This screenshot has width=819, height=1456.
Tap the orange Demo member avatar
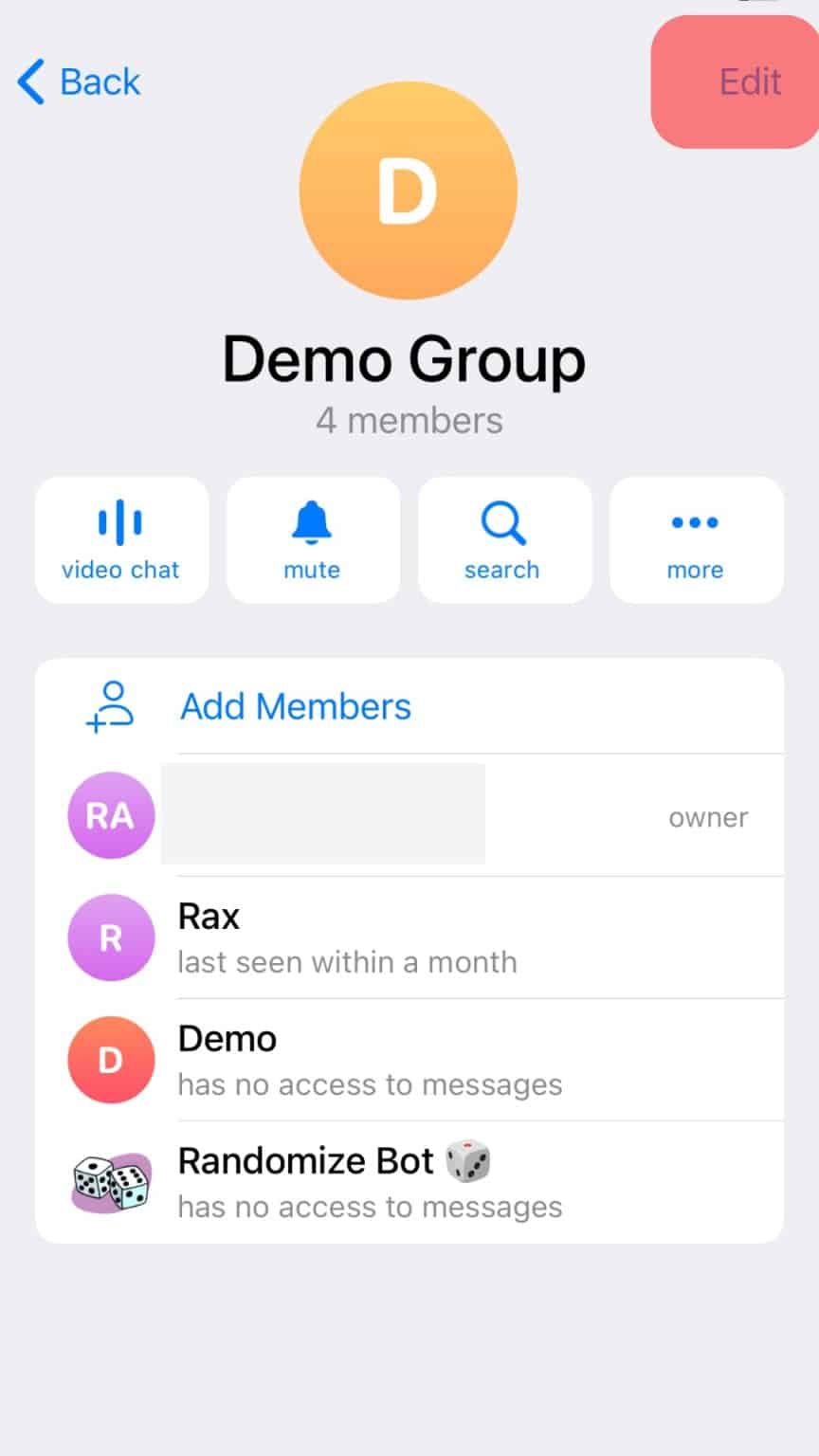click(110, 1060)
